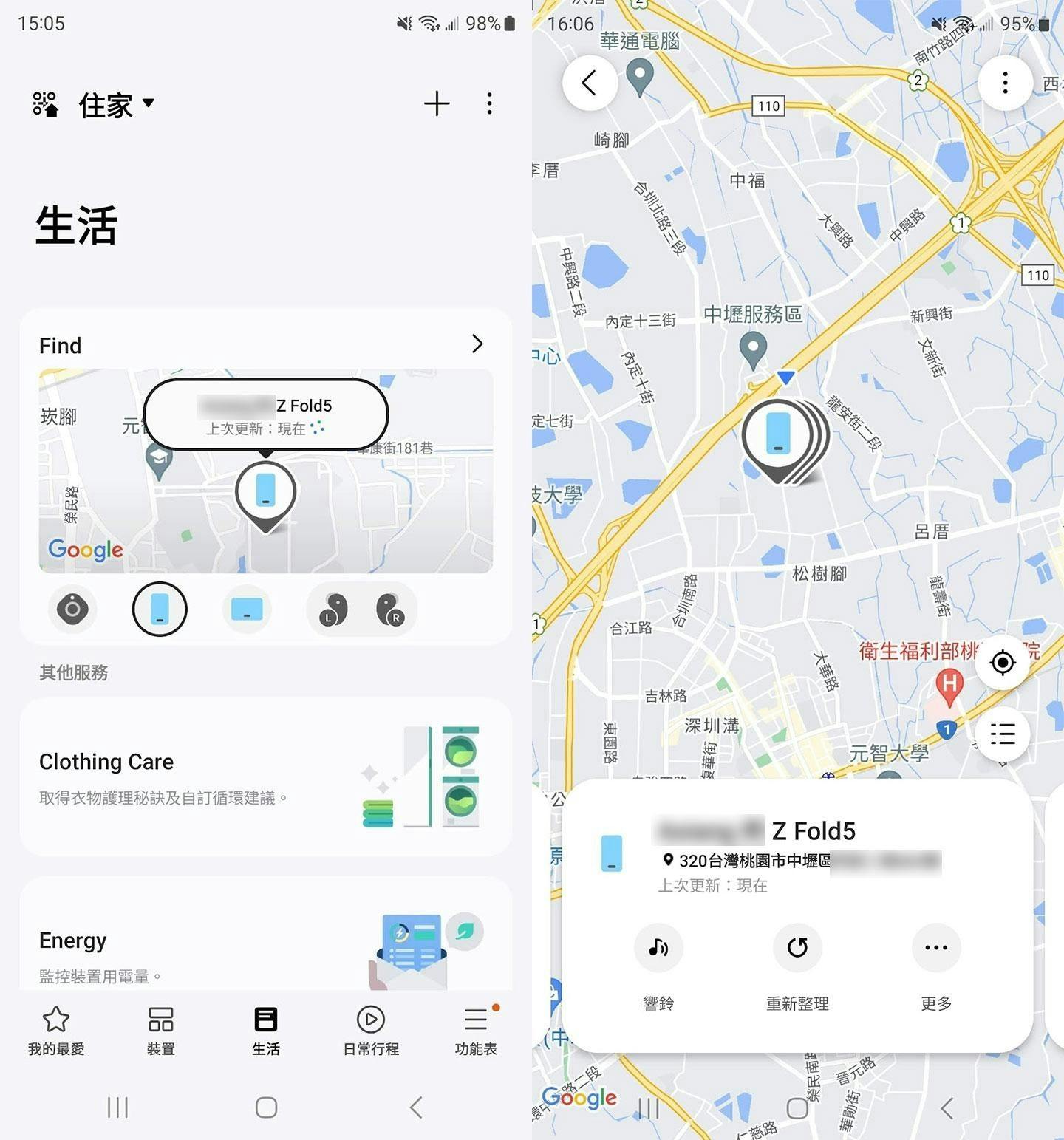Refresh location with 重新整理
This screenshot has height=1140, width=1064.
click(797, 948)
